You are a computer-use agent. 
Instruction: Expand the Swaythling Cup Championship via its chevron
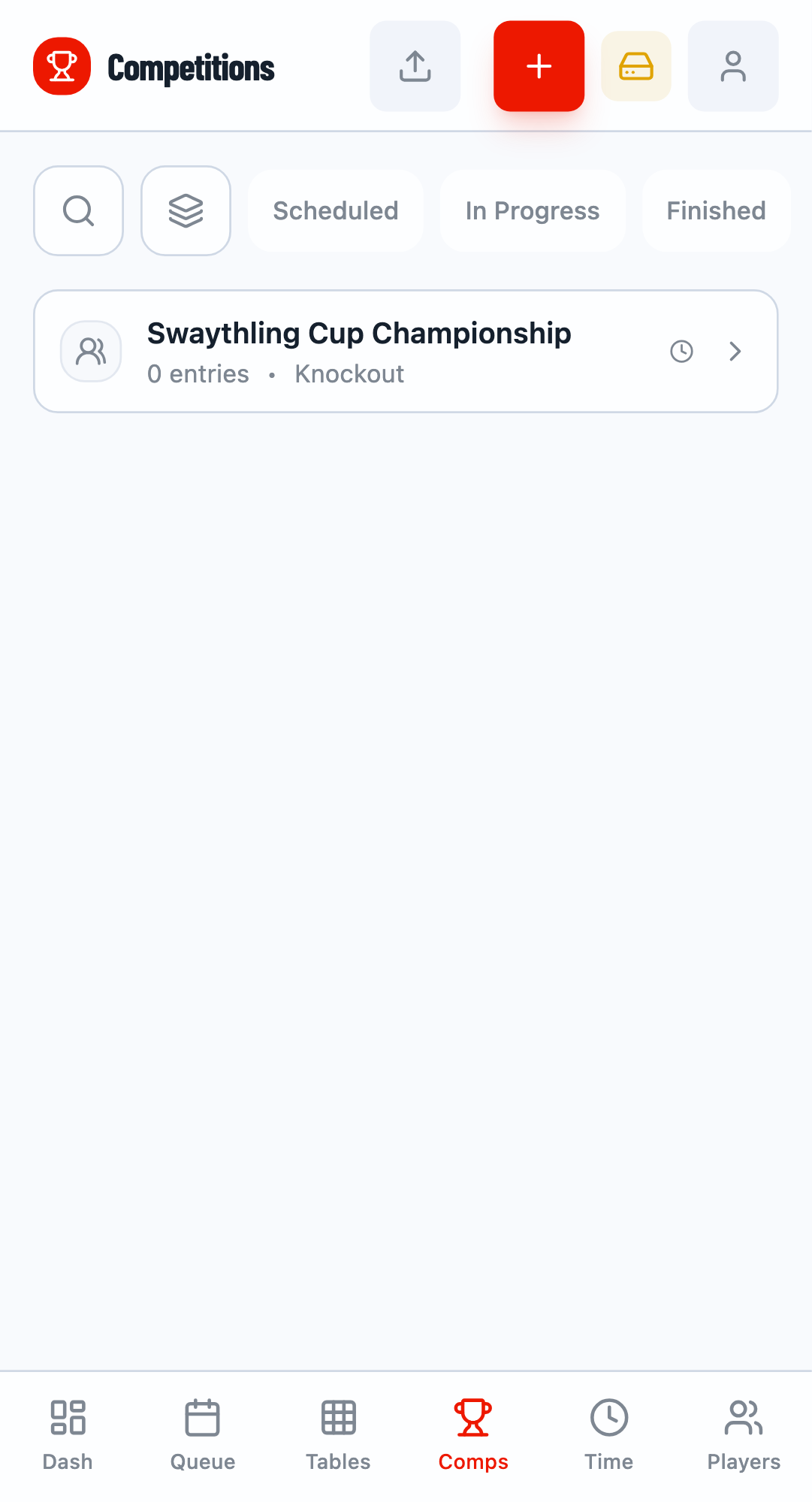[735, 351]
